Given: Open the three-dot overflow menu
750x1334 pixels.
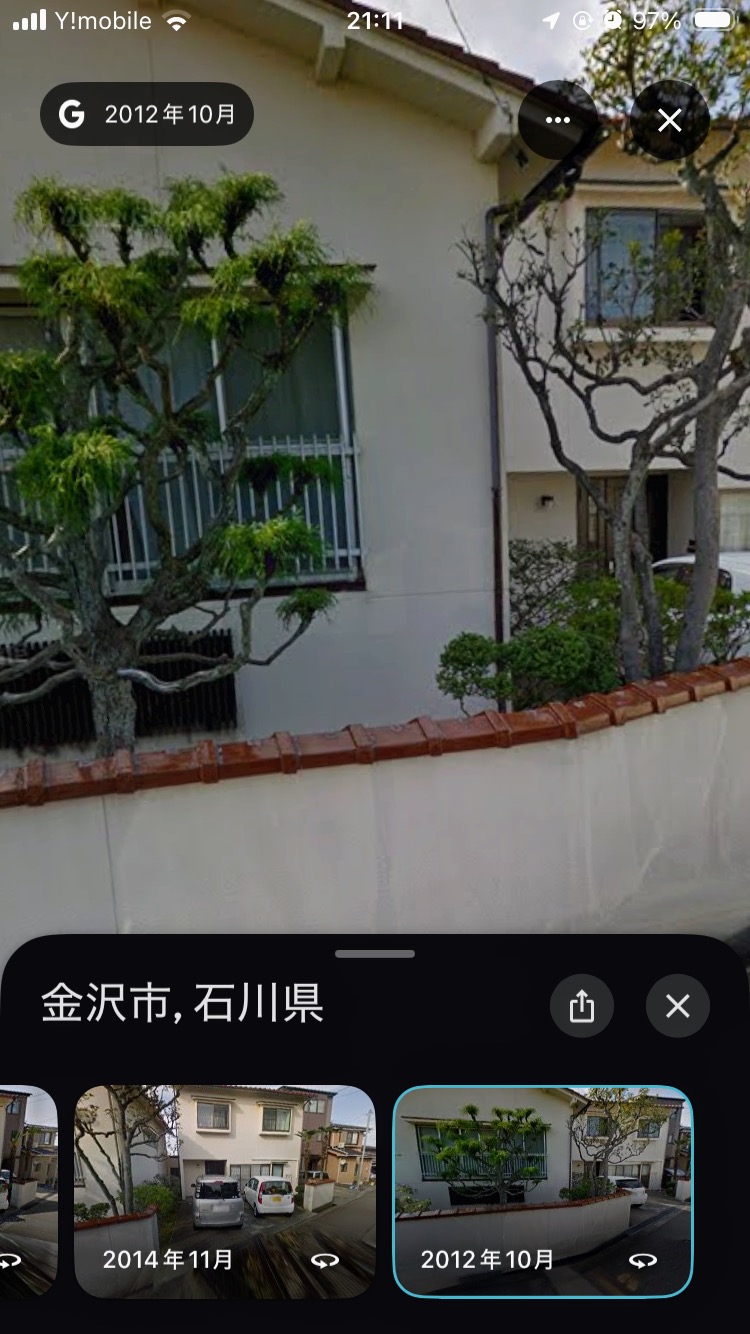Looking at the screenshot, I should click(x=558, y=120).
